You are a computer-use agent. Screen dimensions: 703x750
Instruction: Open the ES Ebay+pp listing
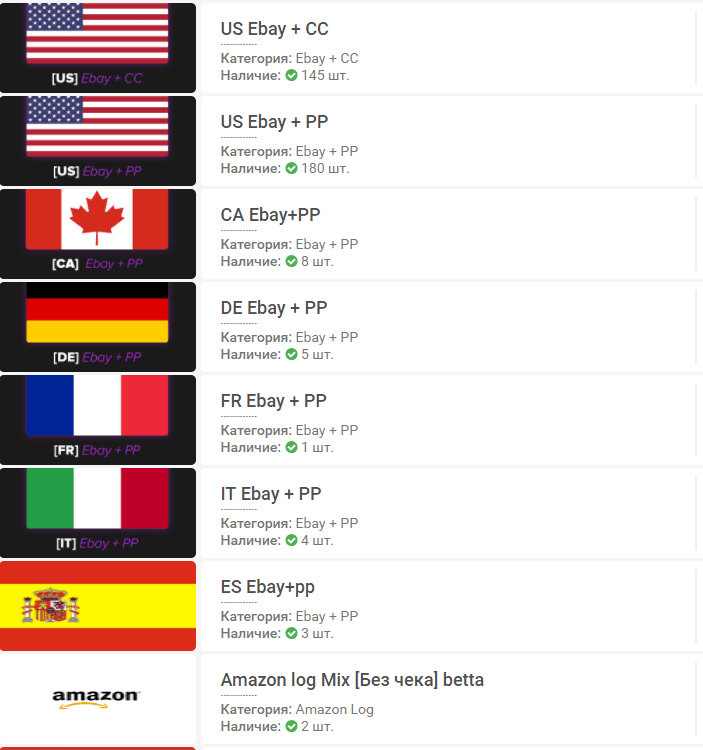pos(267,587)
